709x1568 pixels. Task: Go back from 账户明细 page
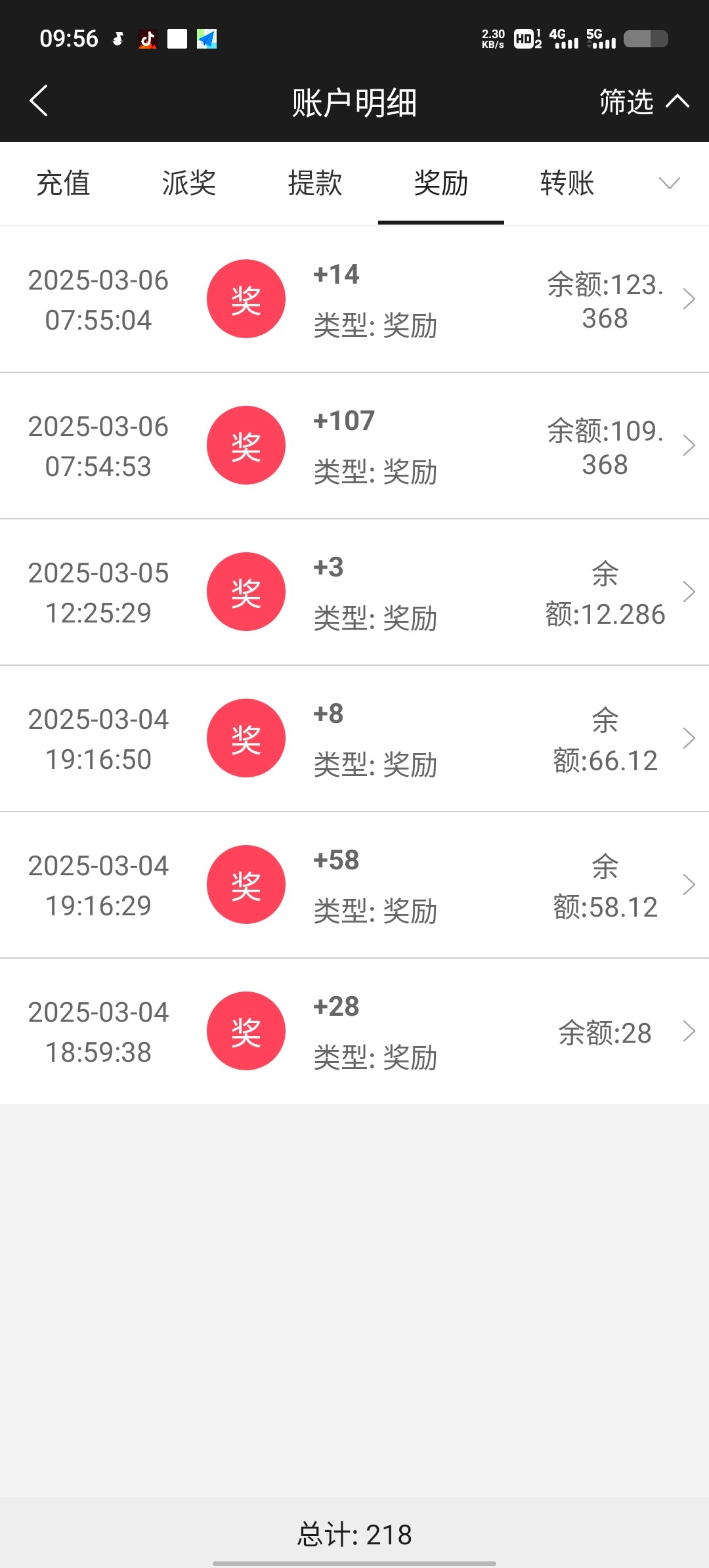[x=39, y=101]
